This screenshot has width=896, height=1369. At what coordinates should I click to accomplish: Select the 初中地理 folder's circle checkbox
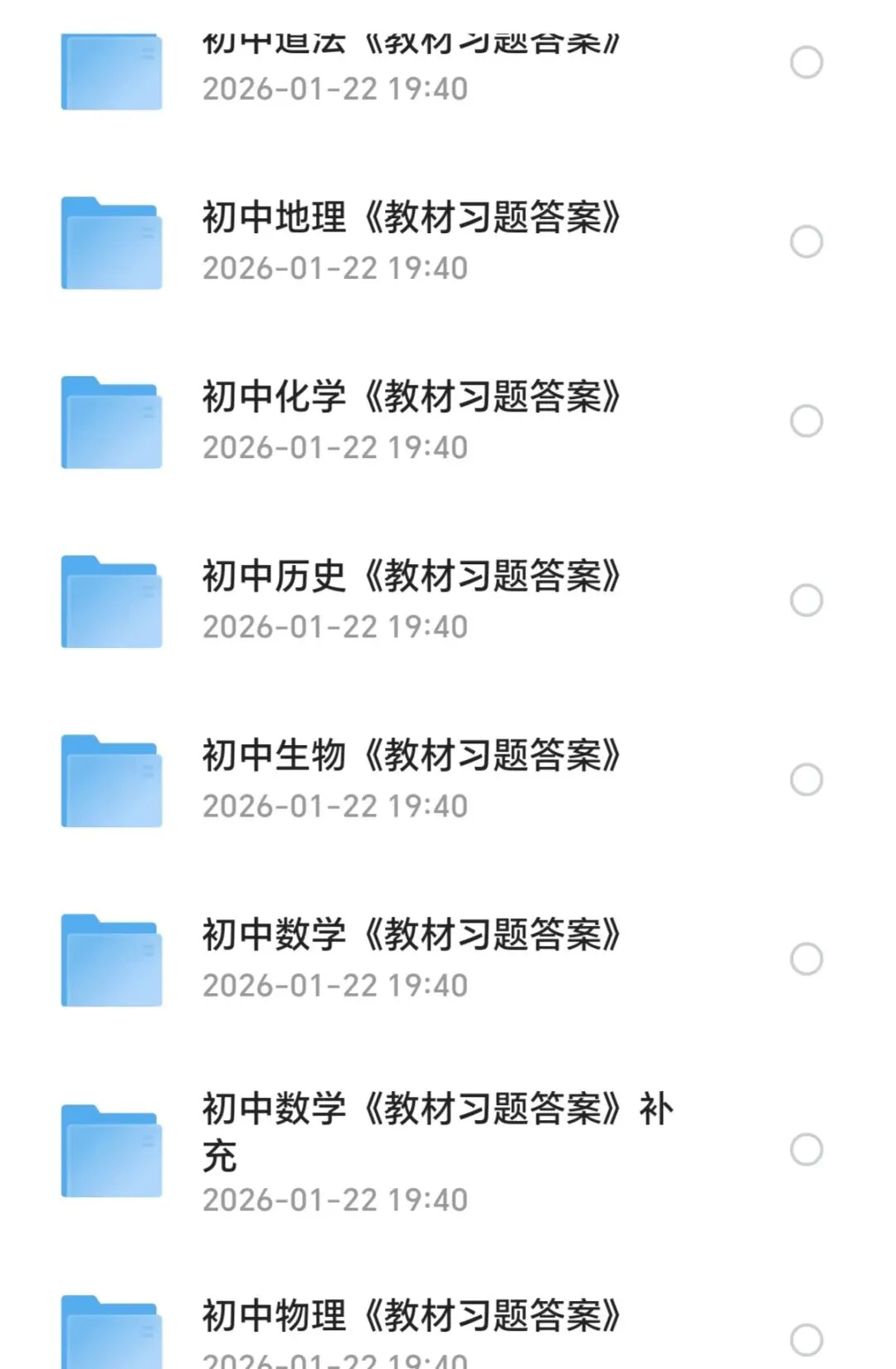click(x=806, y=241)
